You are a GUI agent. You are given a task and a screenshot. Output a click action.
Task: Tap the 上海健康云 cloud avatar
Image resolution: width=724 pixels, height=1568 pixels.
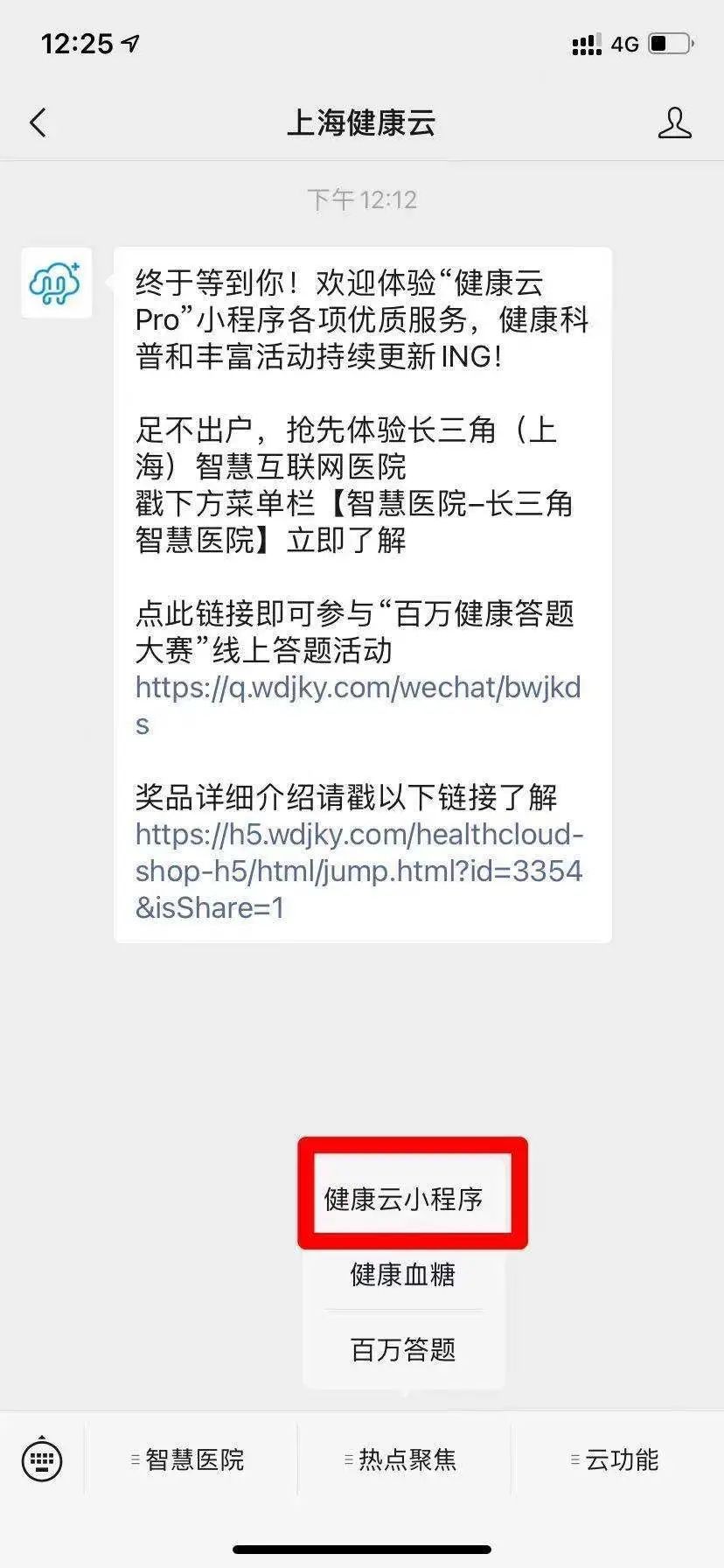(56, 283)
